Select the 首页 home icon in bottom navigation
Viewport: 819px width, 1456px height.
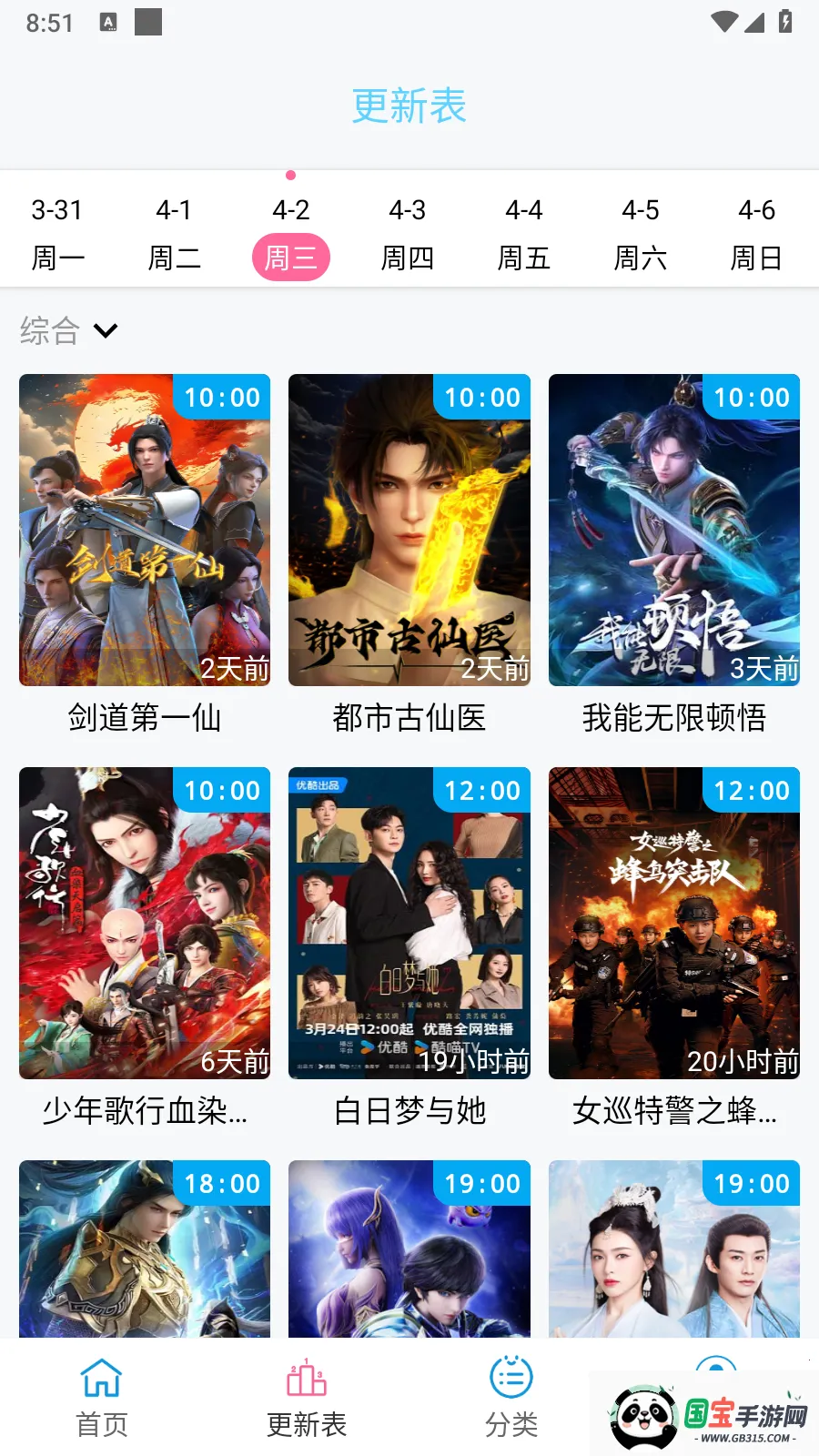pyautogui.click(x=102, y=1377)
